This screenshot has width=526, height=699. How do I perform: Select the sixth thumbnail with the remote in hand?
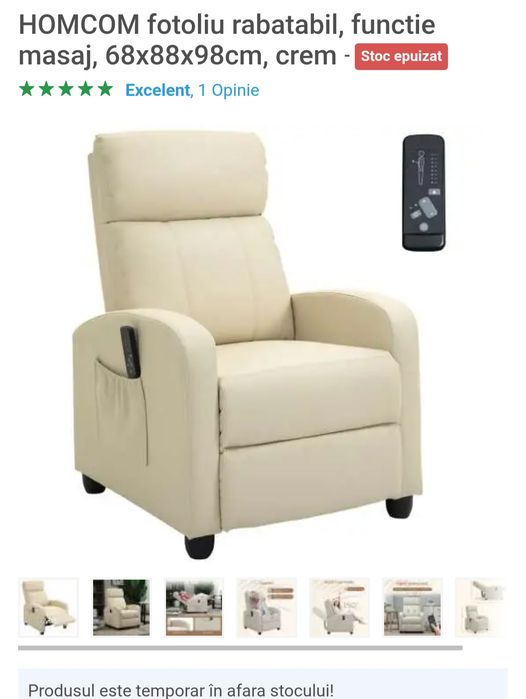coord(412,607)
